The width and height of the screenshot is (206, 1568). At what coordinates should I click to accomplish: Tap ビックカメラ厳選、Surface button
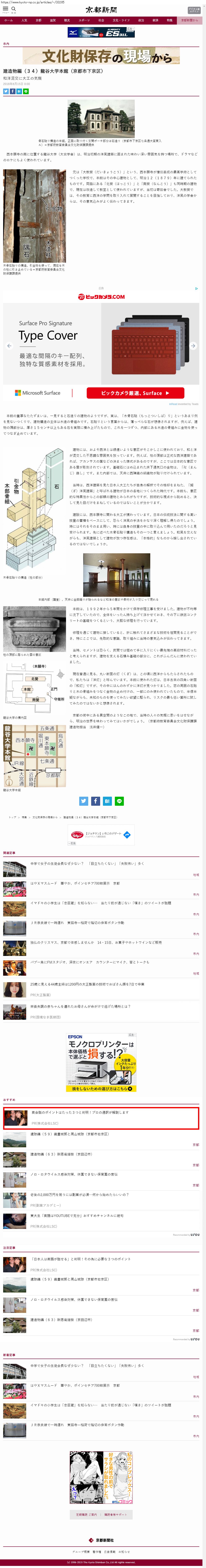[135, 393]
